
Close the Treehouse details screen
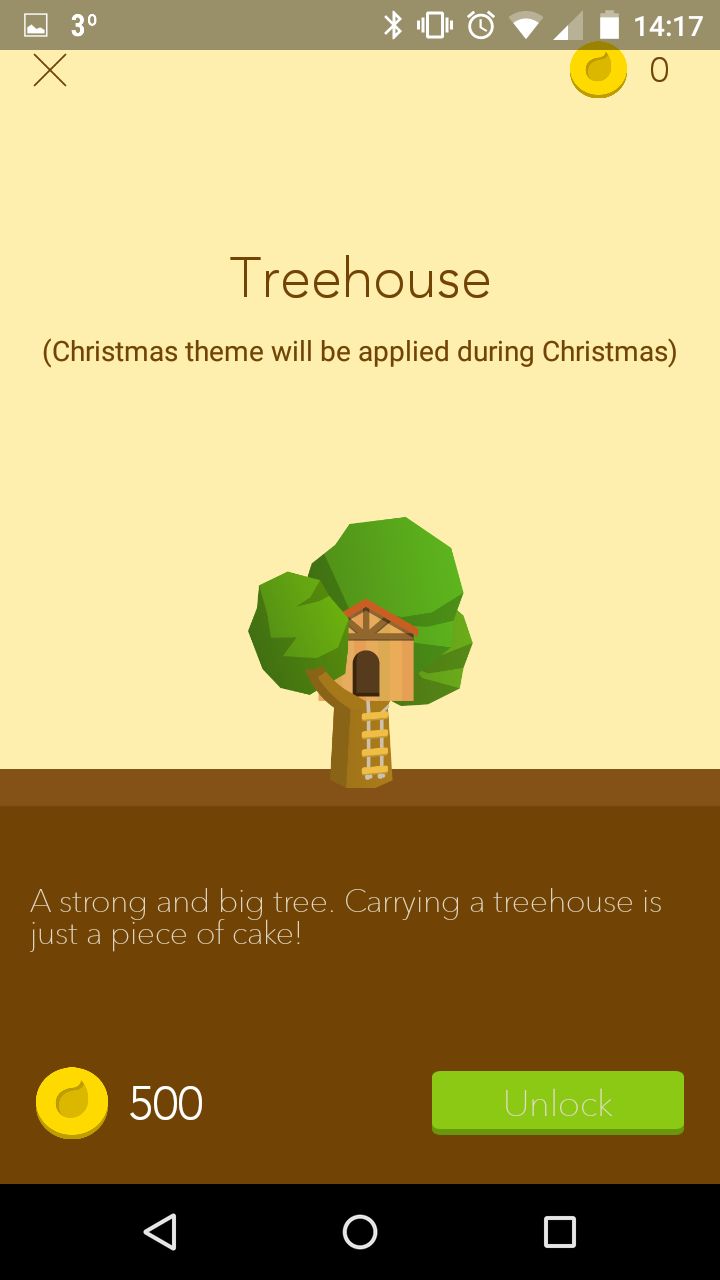coord(50,70)
